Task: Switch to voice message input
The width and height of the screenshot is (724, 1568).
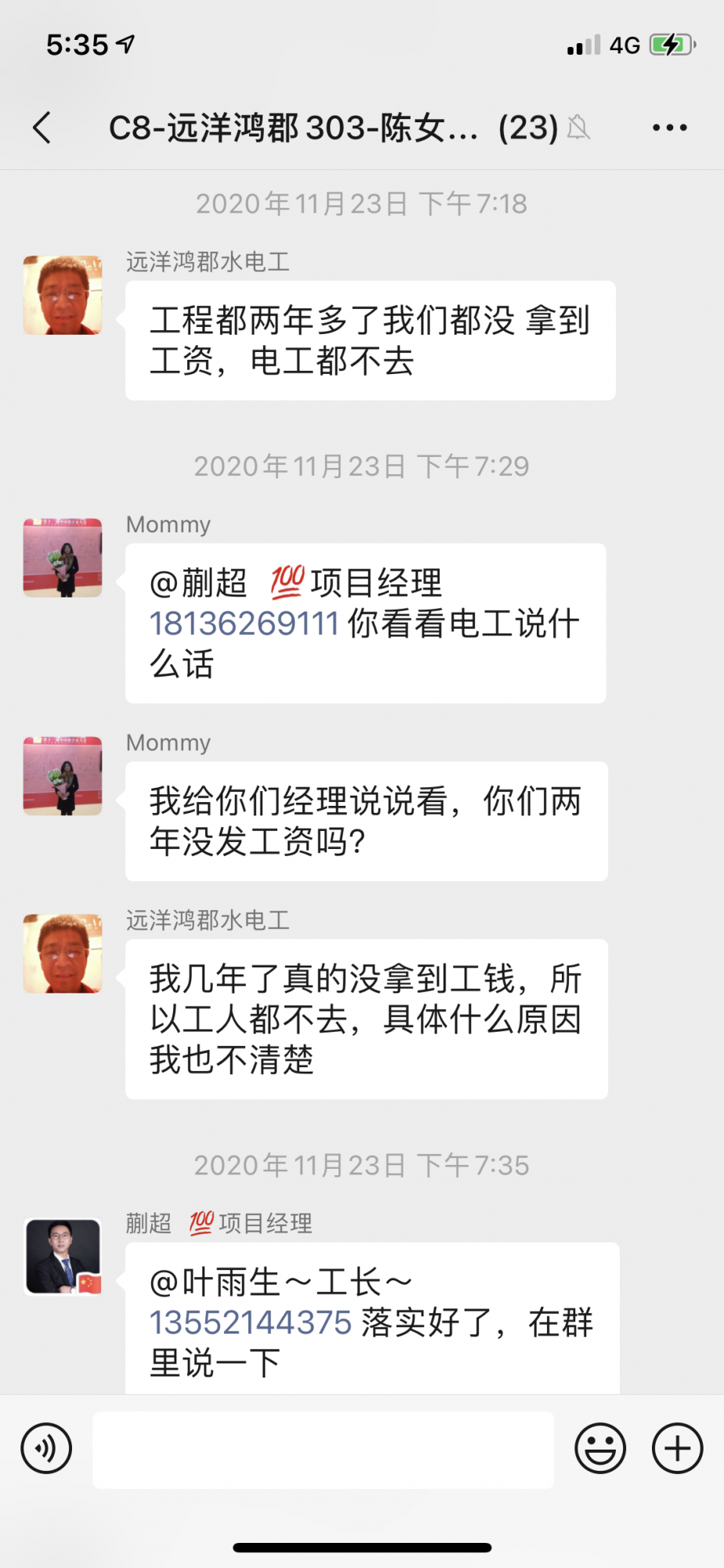Action: [47, 1448]
